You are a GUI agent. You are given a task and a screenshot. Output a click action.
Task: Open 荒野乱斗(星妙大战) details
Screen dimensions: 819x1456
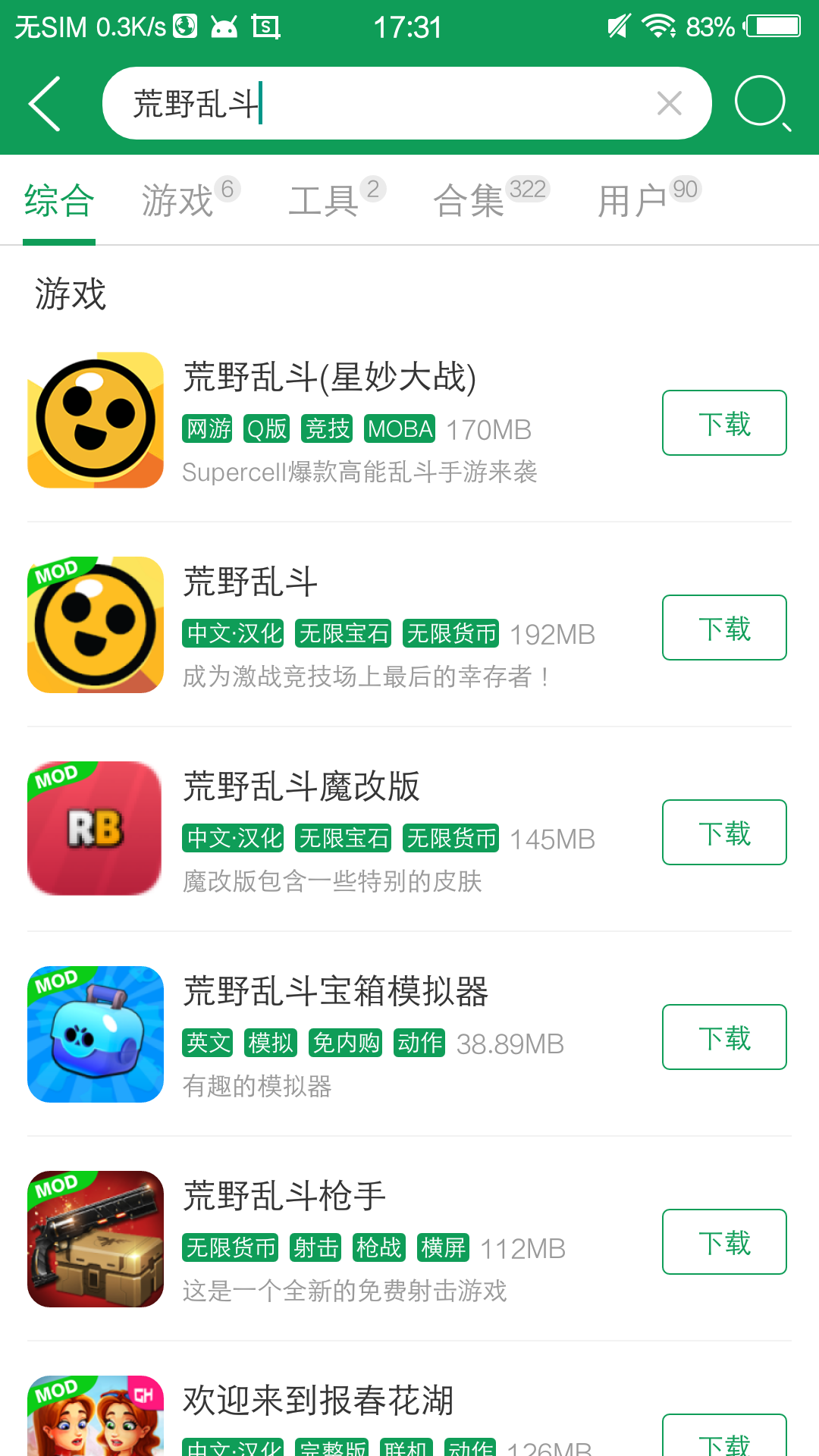(x=330, y=378)
